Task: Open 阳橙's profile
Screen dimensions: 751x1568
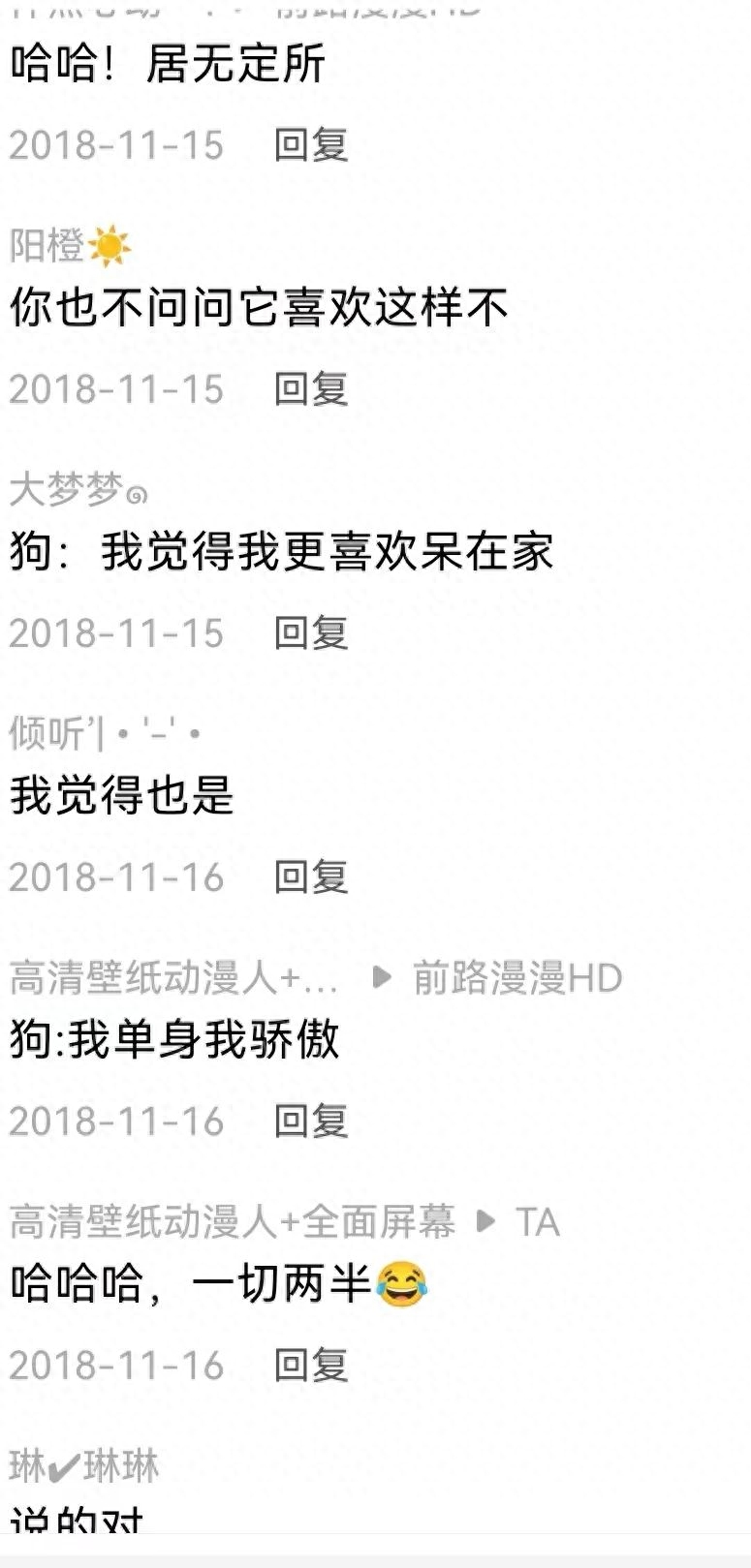Action: coord(70,246)
